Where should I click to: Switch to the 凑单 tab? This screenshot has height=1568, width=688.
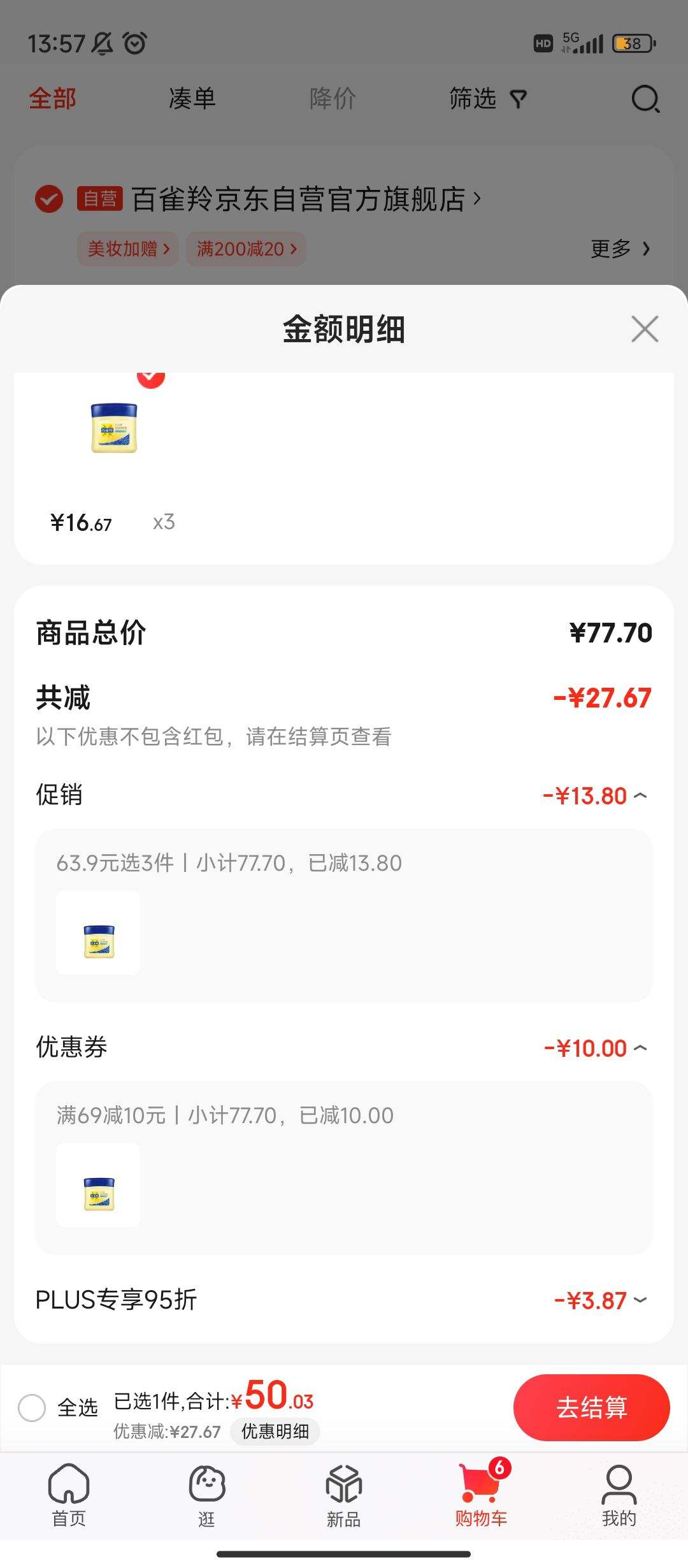189,99
